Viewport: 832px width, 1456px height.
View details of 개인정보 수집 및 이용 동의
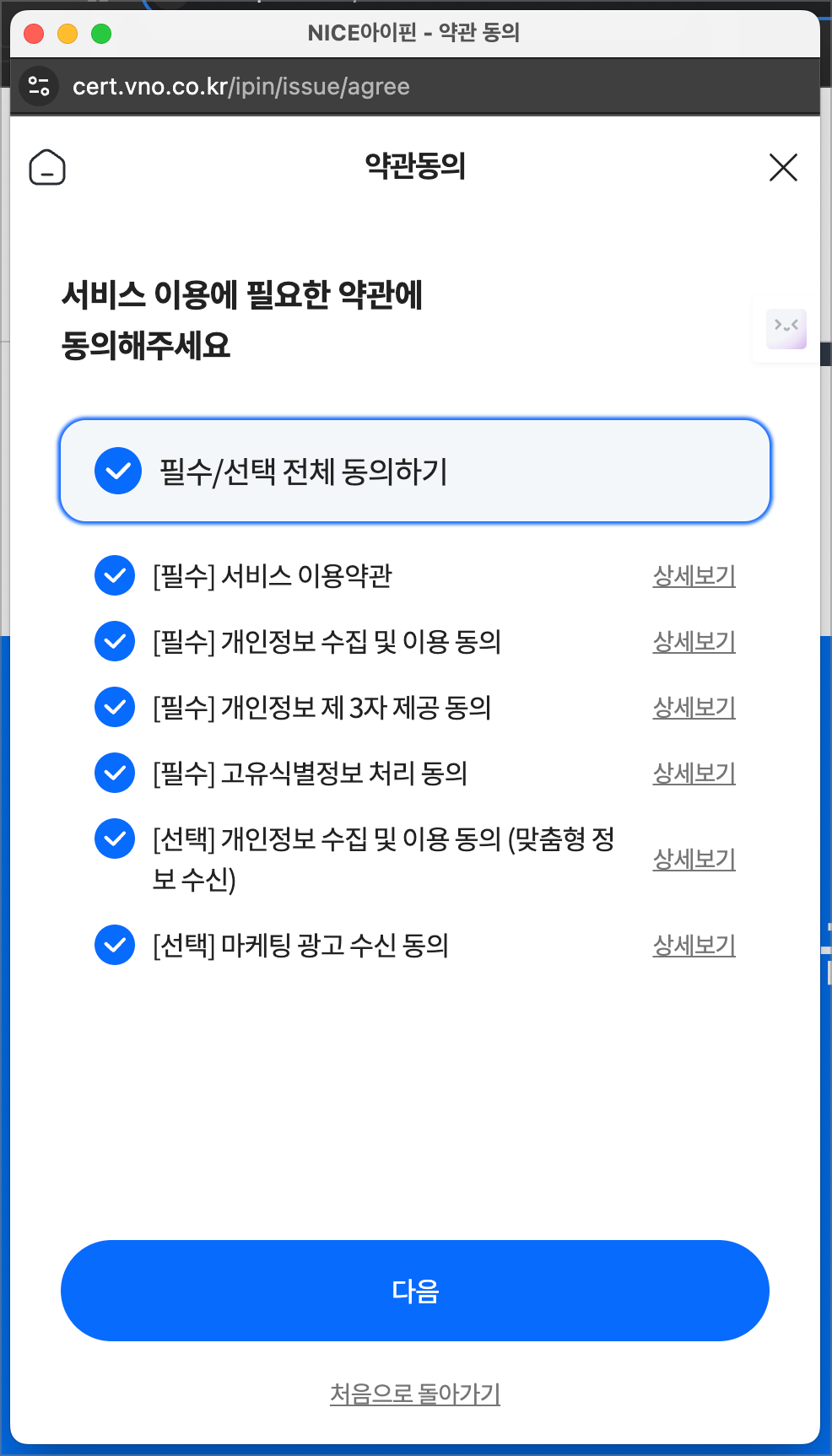tap(693, 641)
